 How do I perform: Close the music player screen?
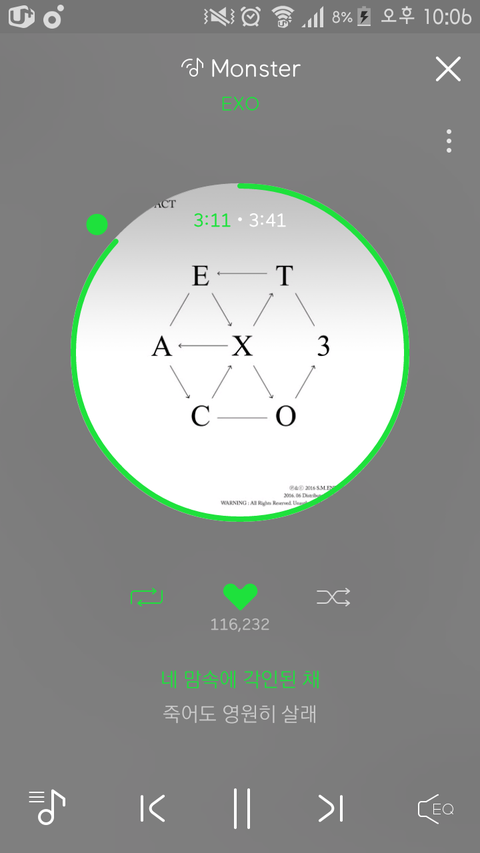pyautogui.click(x=448, y=69)
